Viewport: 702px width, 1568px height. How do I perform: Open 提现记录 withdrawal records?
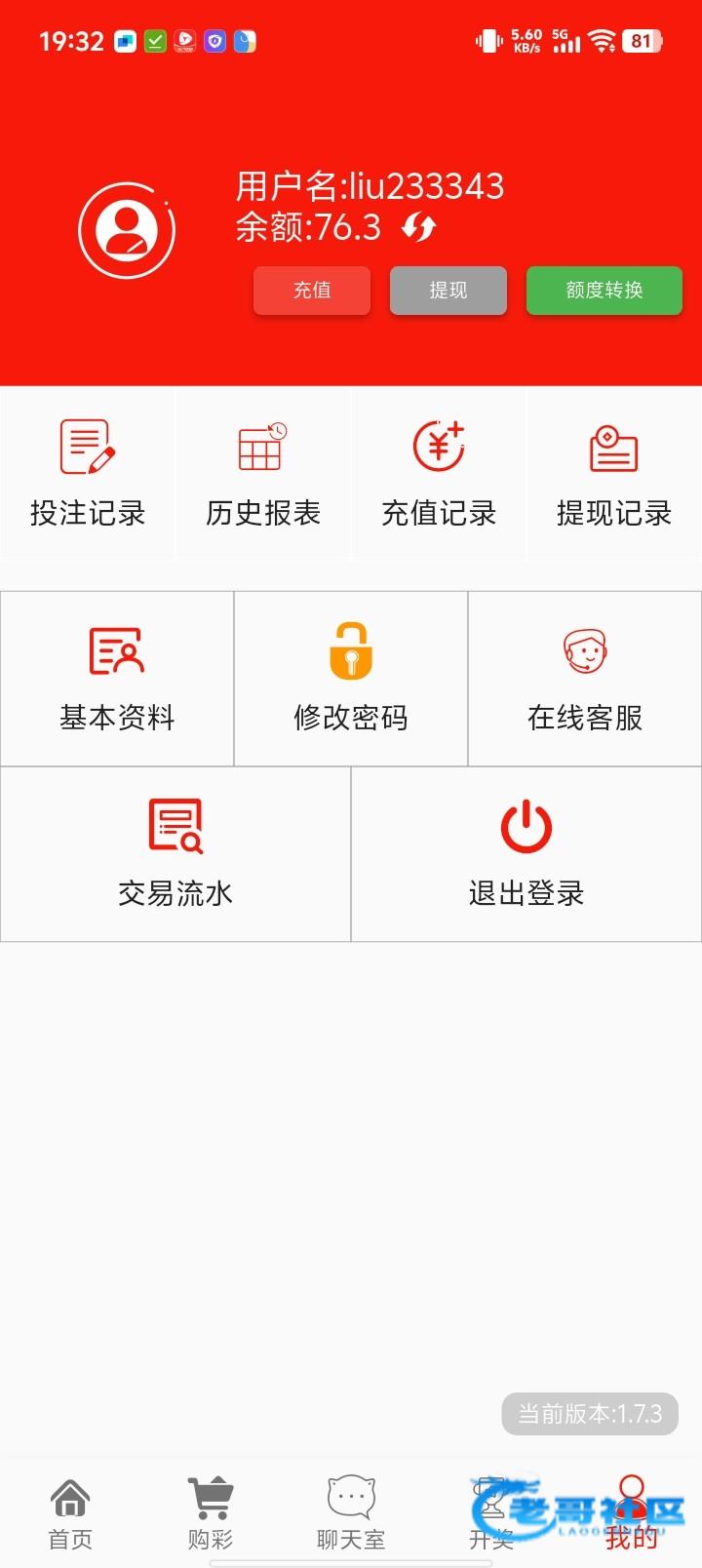pyautogui.click(x=614, y=474)
